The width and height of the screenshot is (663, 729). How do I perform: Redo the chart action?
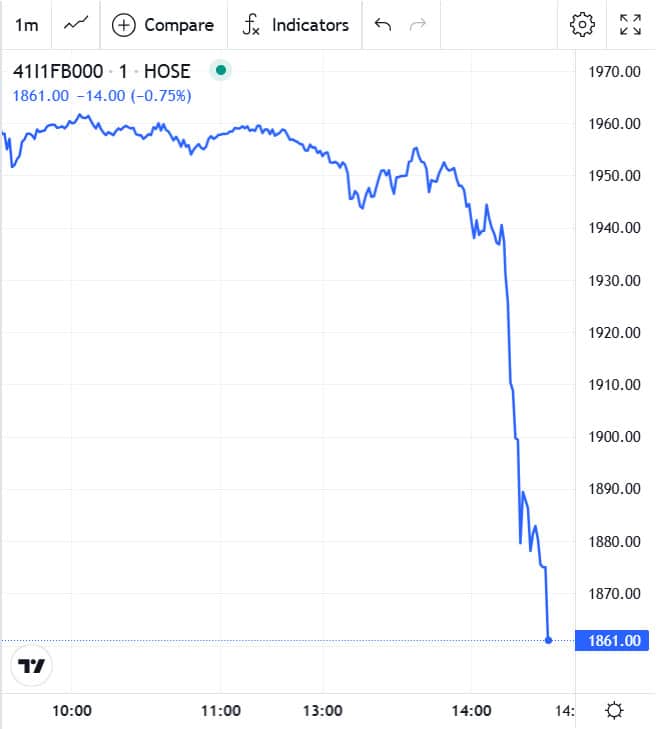(x=418, y=25)
